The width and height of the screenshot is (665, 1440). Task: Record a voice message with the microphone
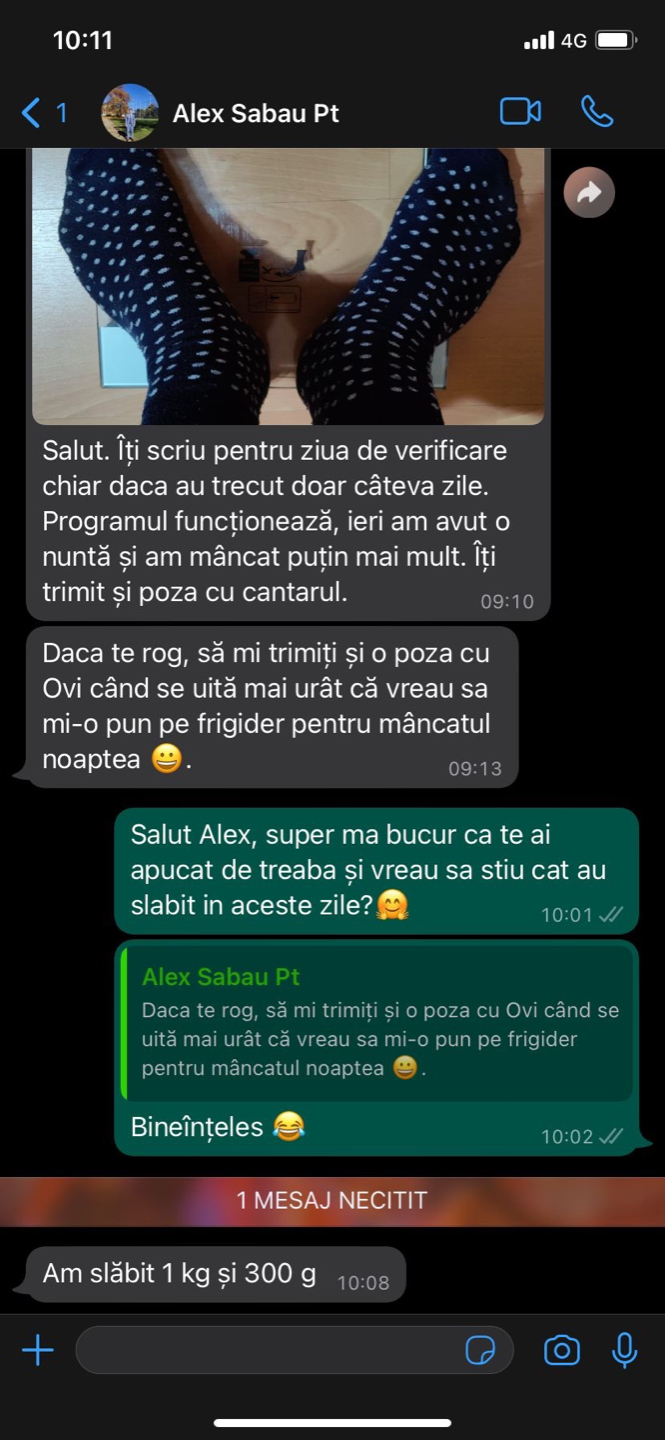pyautogui.click(x=625, y=1351)
